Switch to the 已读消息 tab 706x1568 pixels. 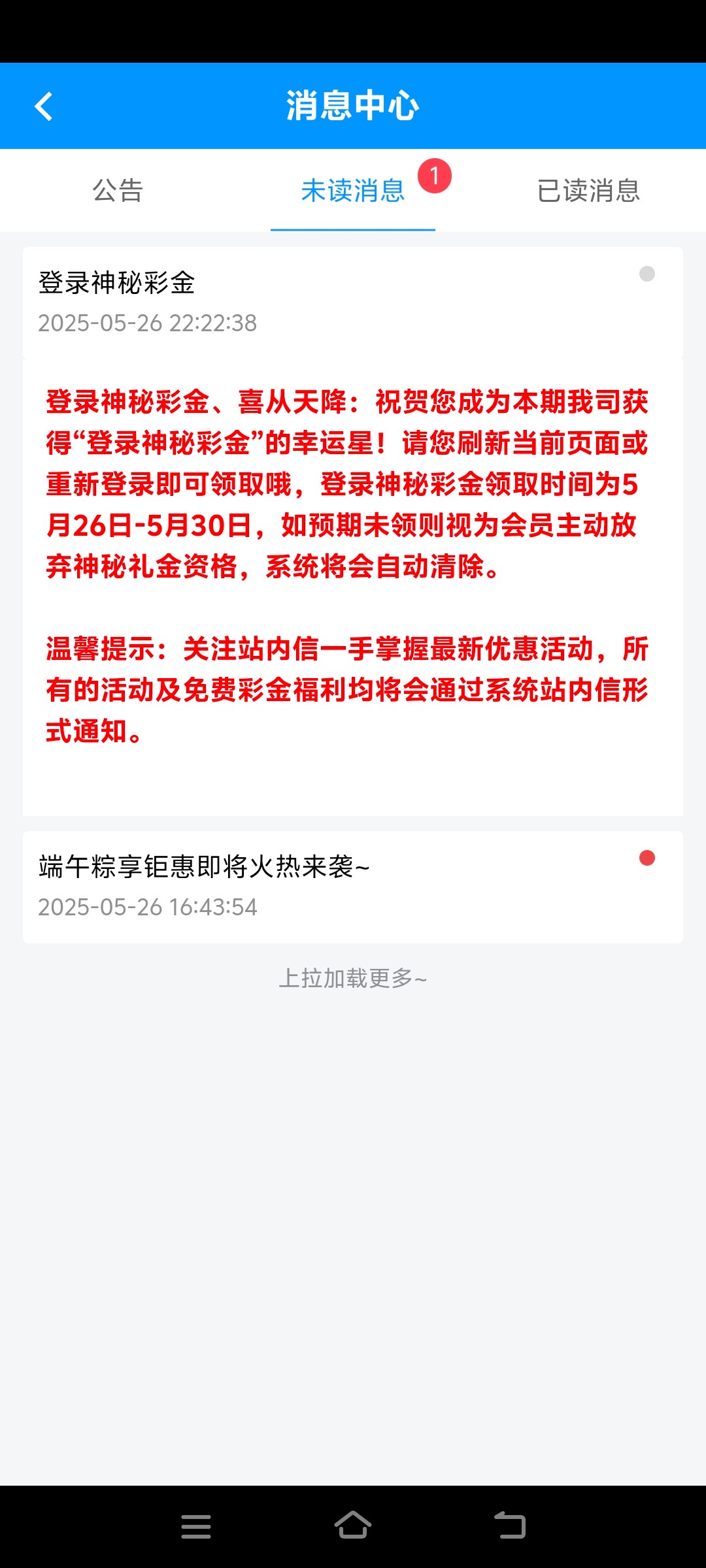[588, 191]
